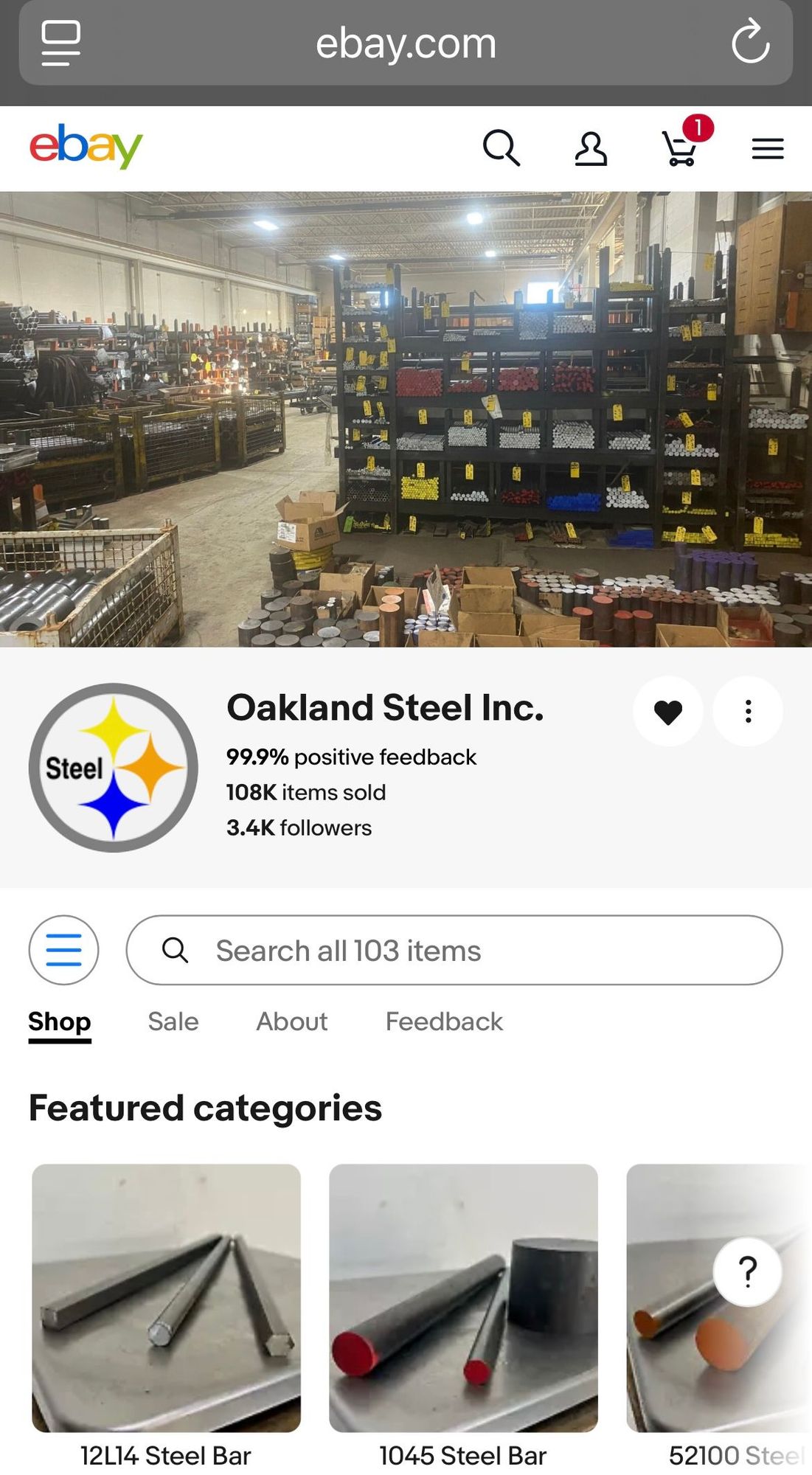
Task: Switch to the Feedback tab
Action: point(444,1021)
